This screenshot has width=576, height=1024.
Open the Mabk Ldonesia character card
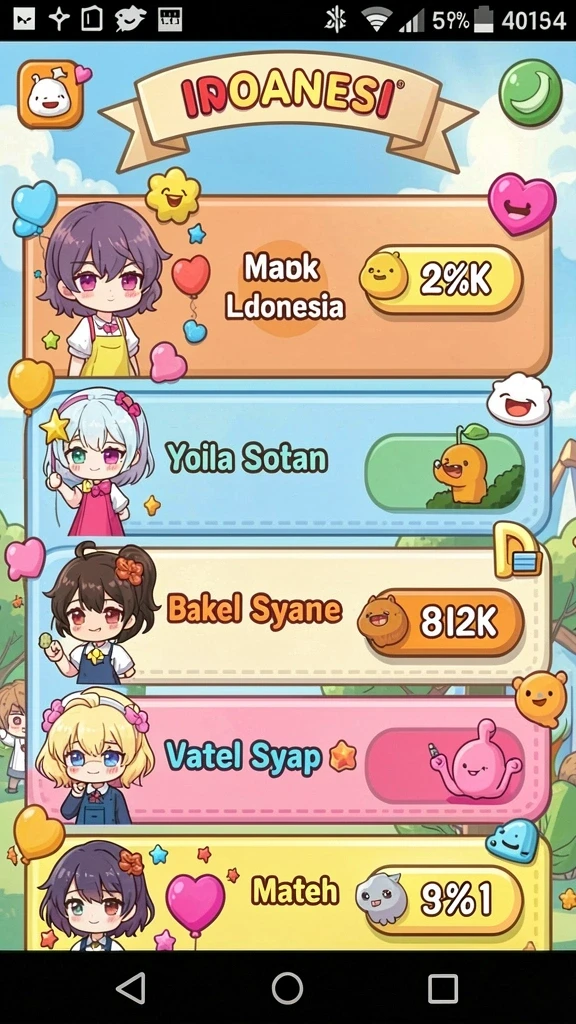click(287, 287)
